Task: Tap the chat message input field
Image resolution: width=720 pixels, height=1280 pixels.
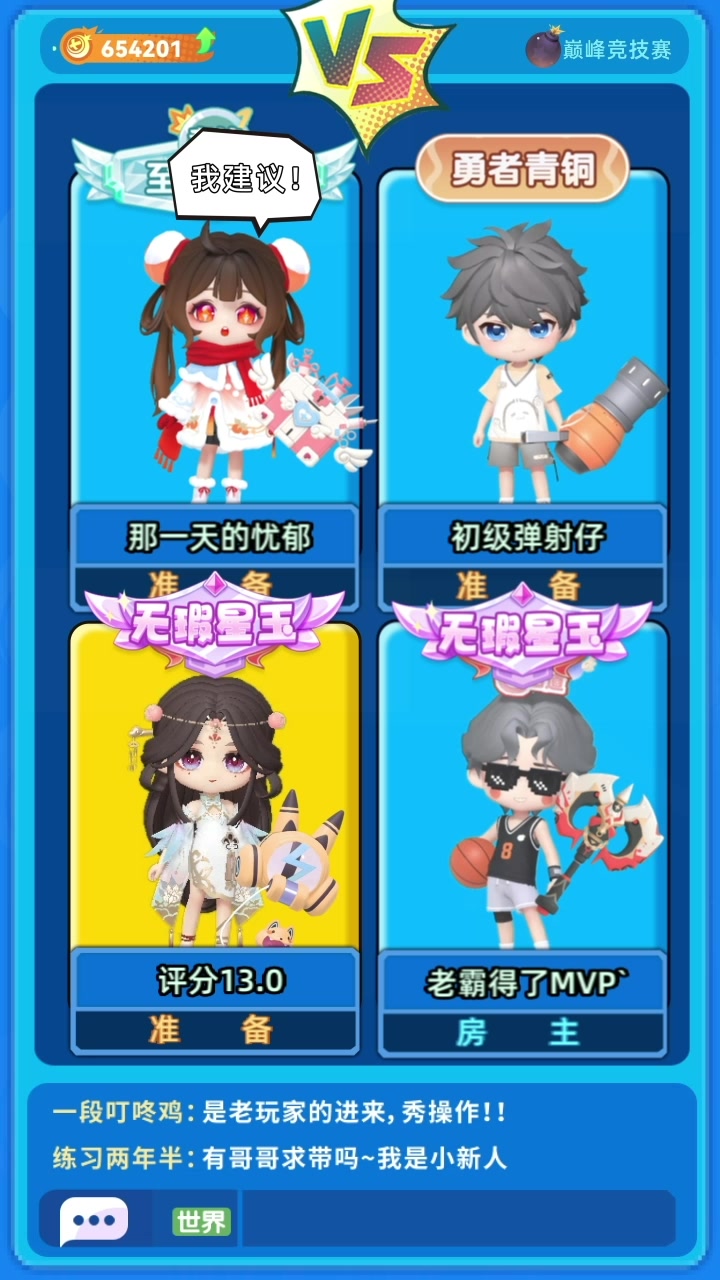Action: (x=458, y=1219)
